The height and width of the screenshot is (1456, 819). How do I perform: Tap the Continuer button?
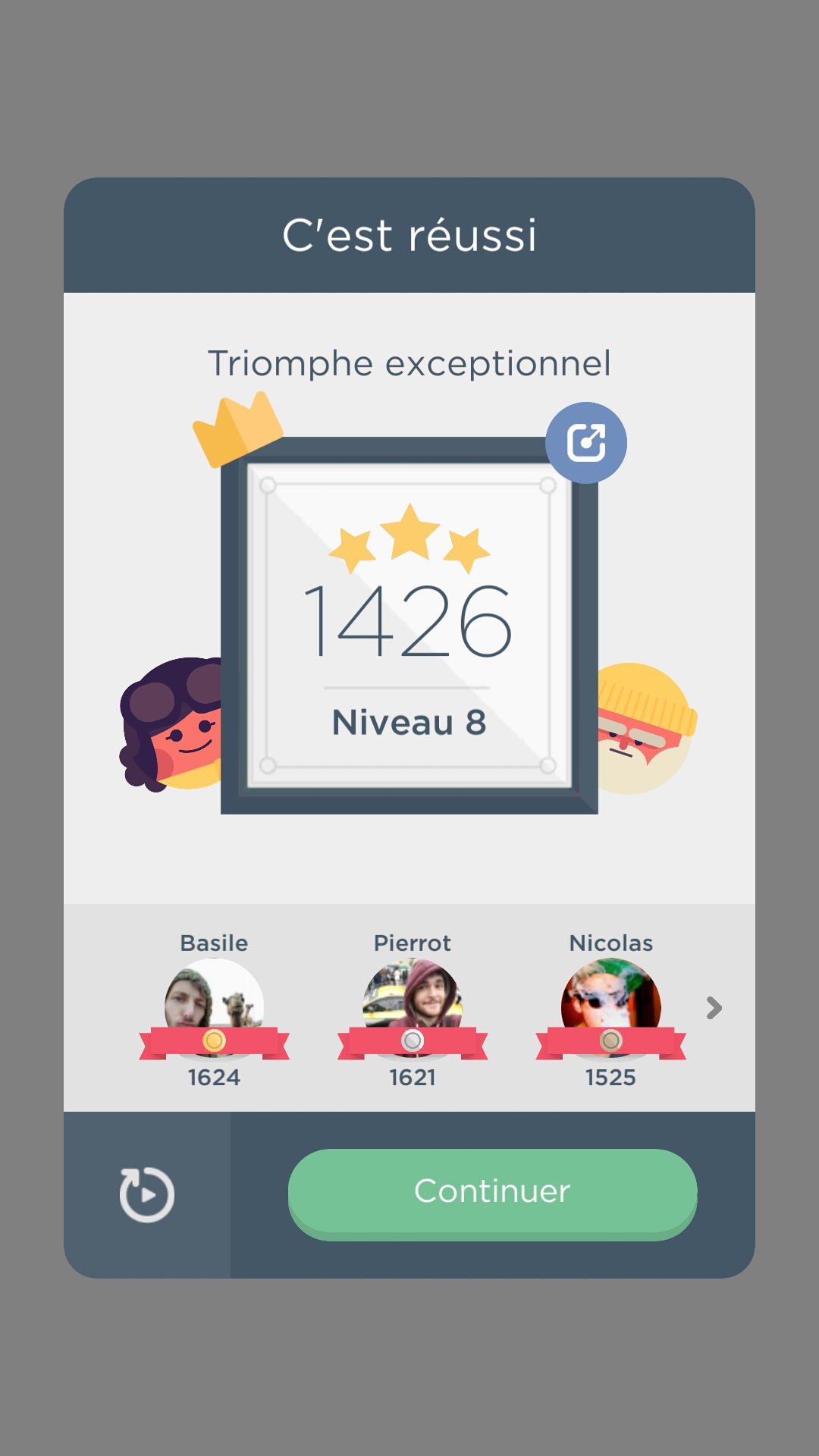(492, 1192)
